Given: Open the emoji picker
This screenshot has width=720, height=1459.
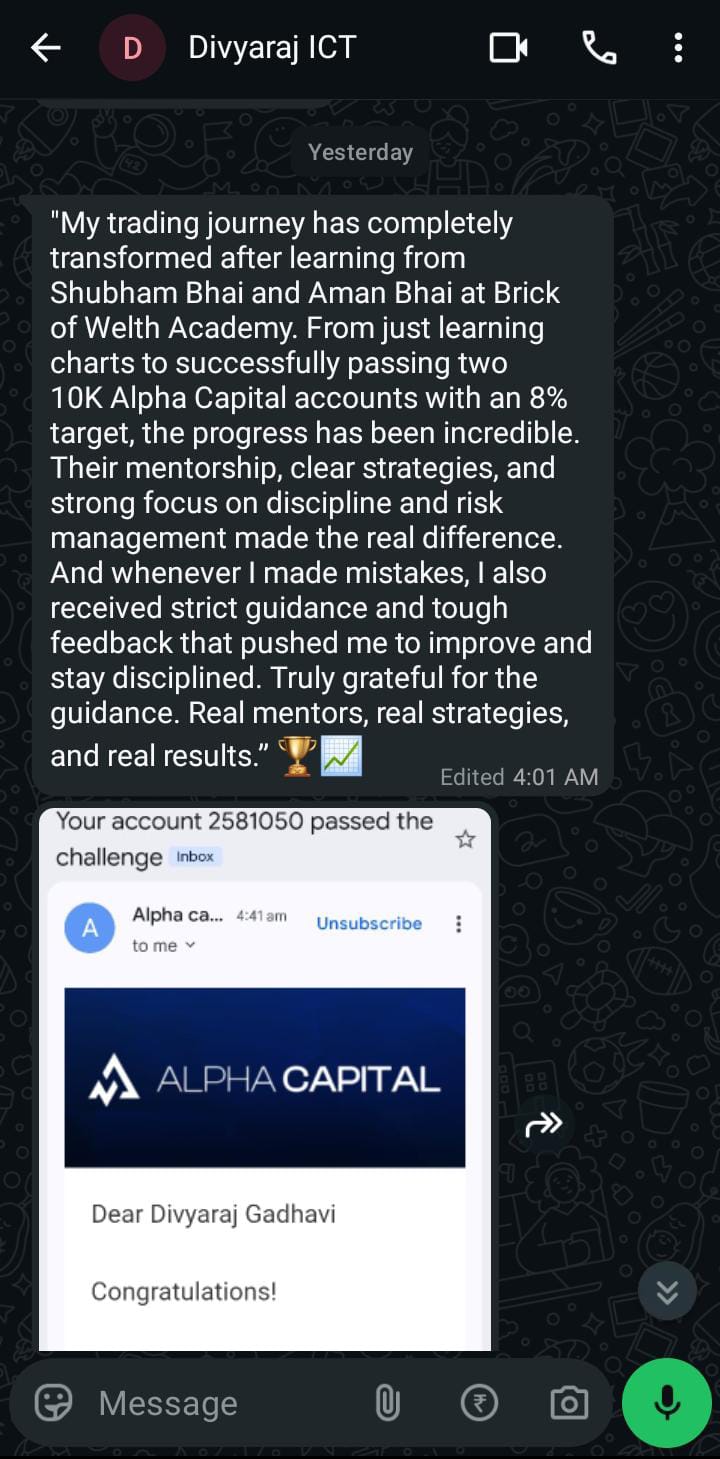Looking at the screenshot, I should click(54, 1403).
